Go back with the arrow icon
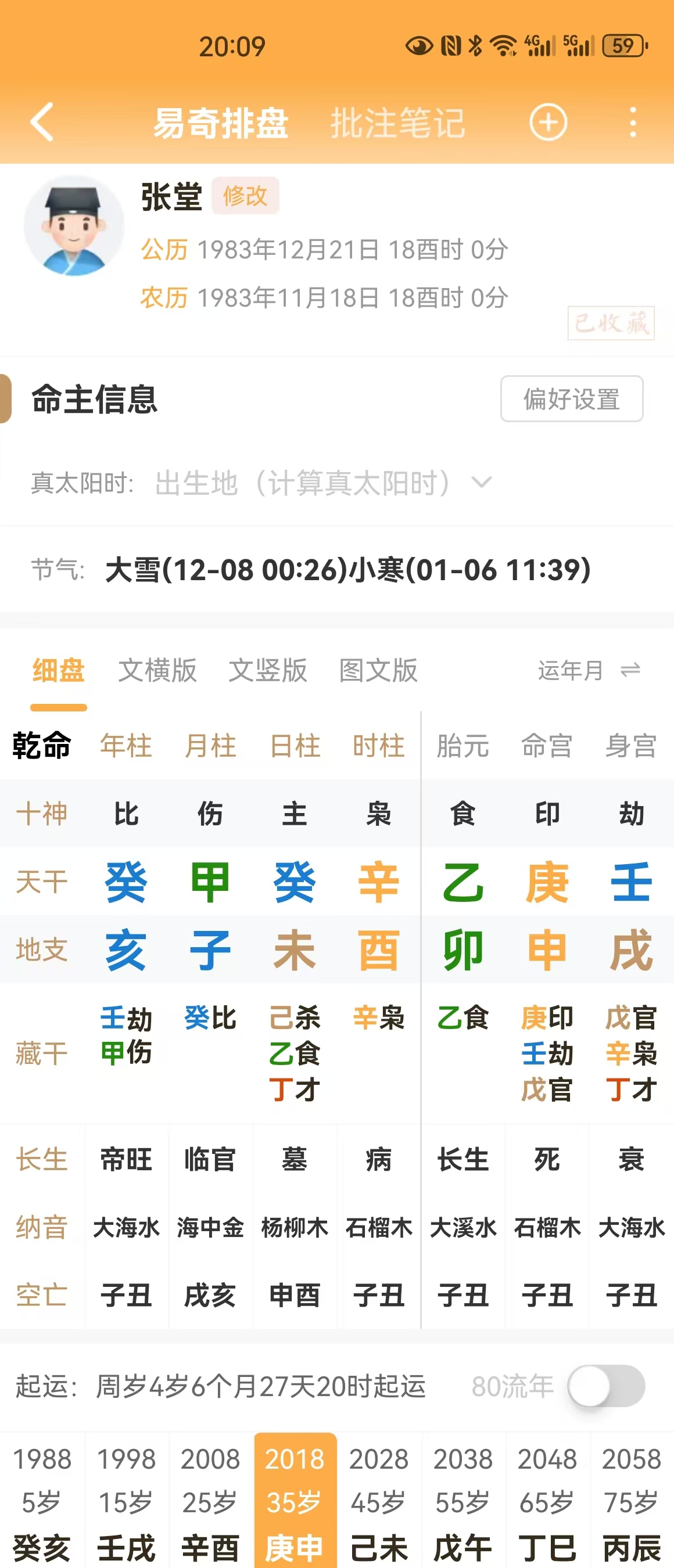This screenshot has width=674, height=1568. [x=42, y=122]
